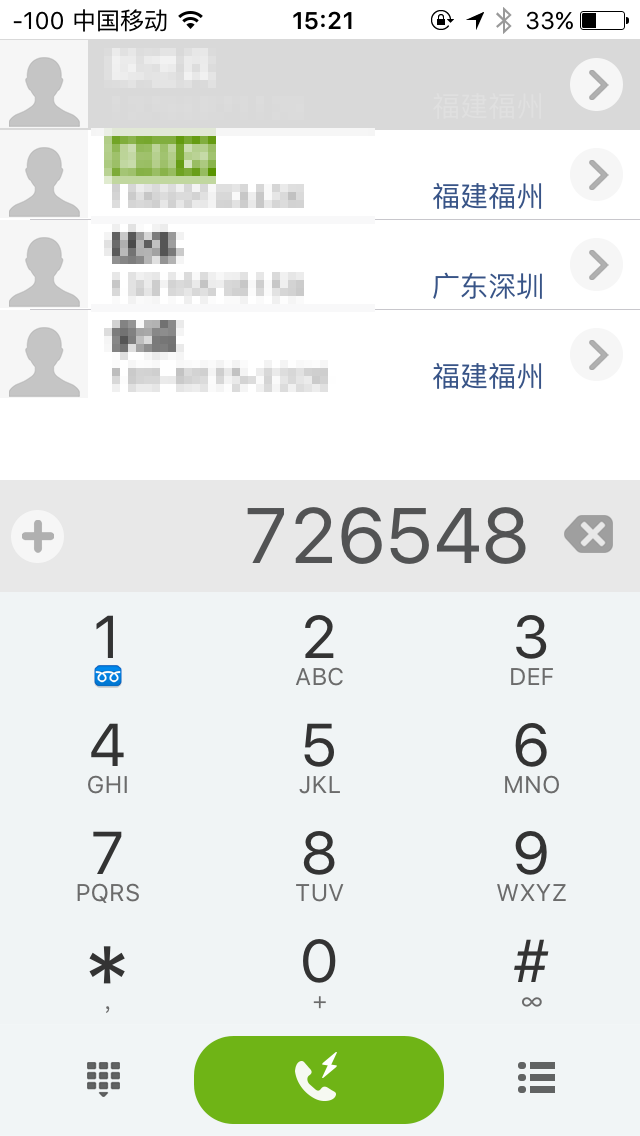Enter digit 3 DEF
The height and width of the screenshot is (1136, 640).
click(531, 649)
